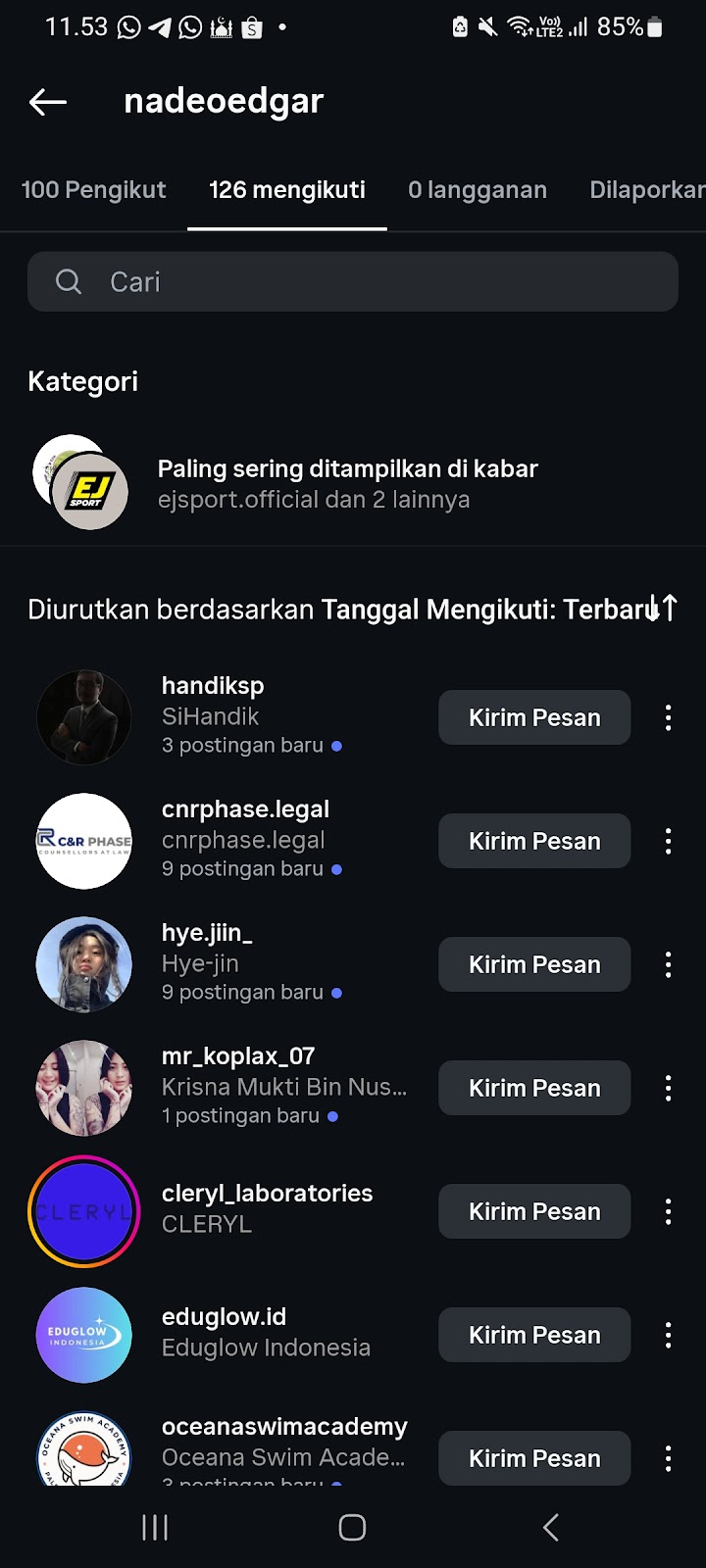Show options for mr_koplax_07

668,1088
